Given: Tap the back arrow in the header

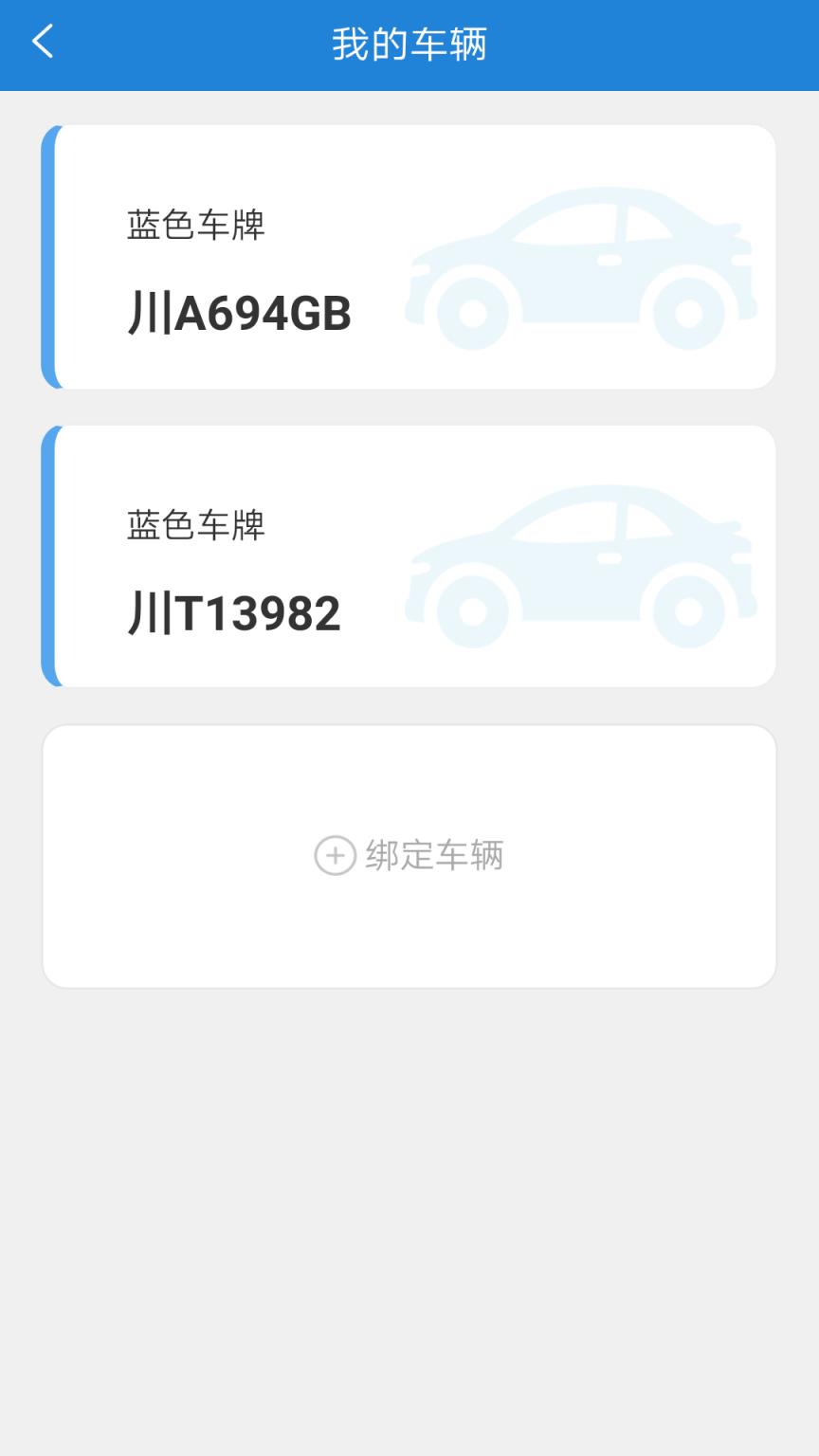Looking at the screenshot, I should pyautogui.click(x=42, y=43).
